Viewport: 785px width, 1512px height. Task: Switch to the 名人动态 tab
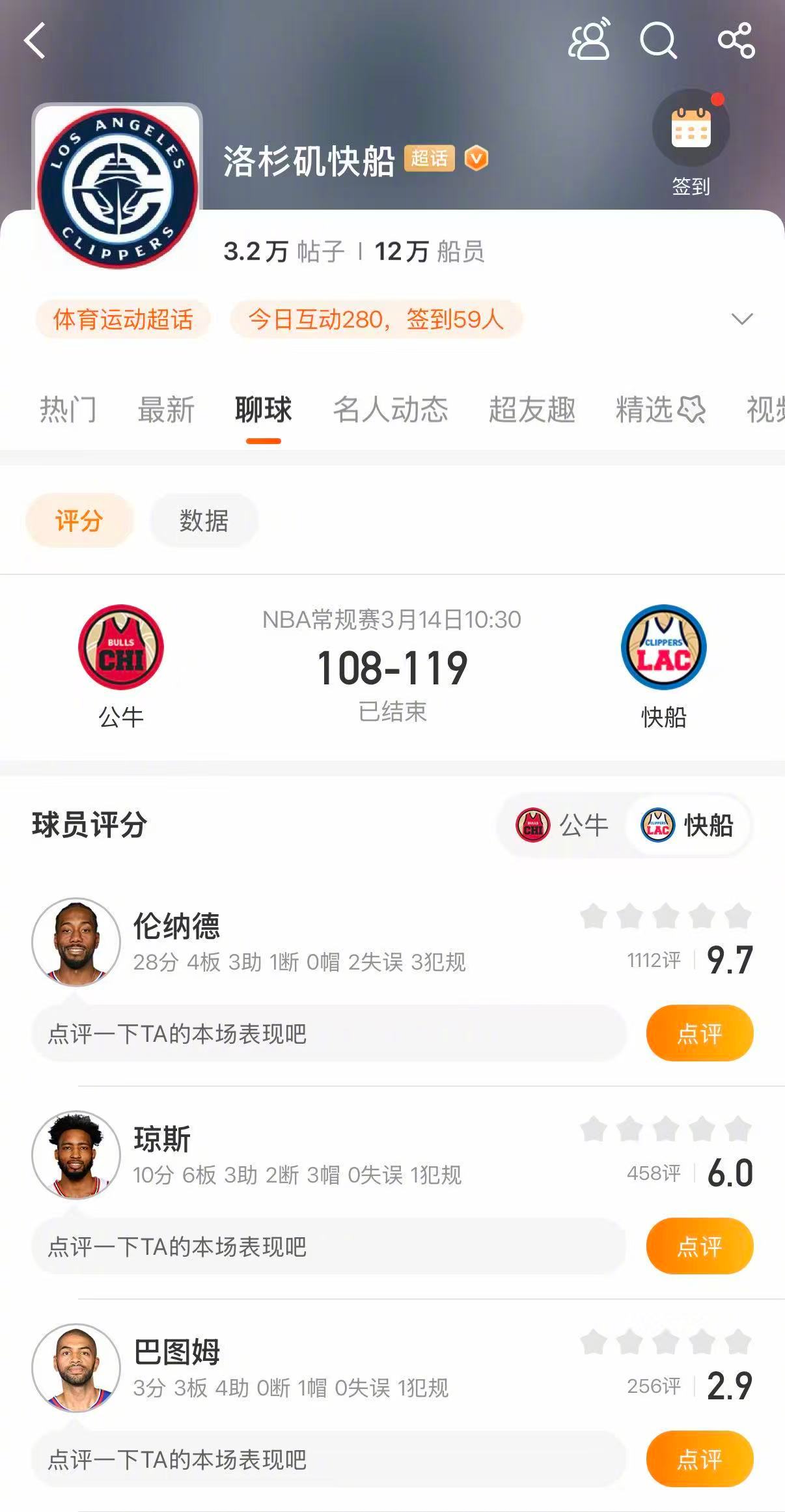[391, 410]
